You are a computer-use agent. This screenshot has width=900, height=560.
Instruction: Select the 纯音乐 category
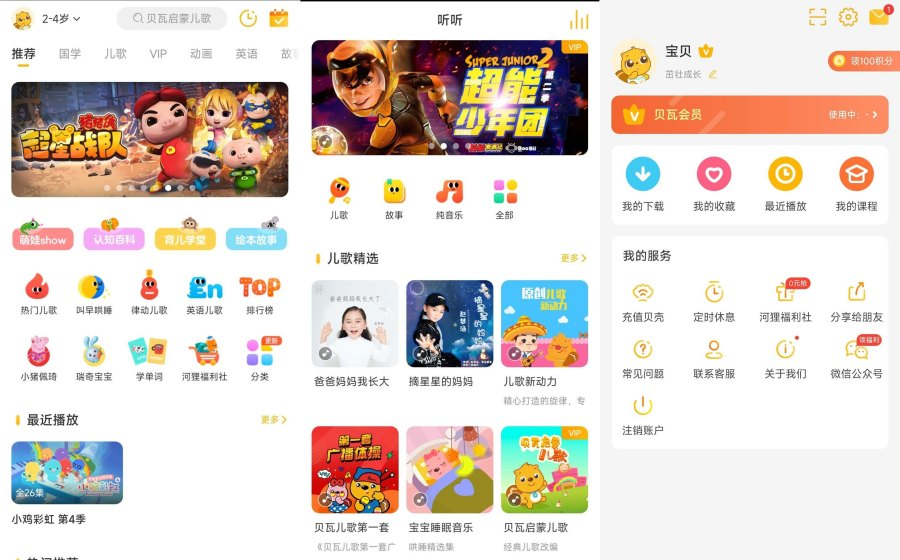point(449,198)
